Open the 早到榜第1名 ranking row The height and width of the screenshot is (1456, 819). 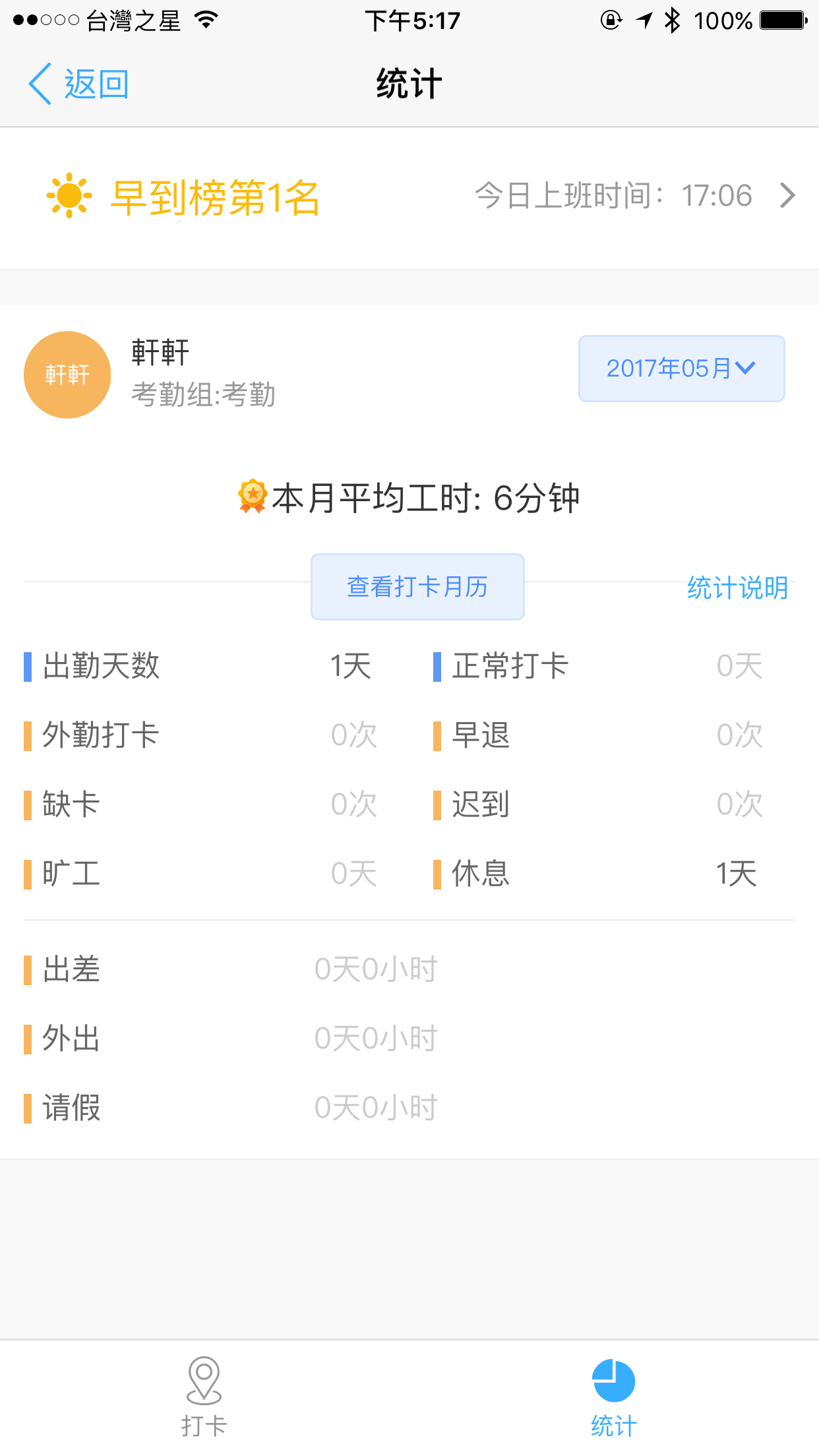pyautogui.click(x=409, y=197)
